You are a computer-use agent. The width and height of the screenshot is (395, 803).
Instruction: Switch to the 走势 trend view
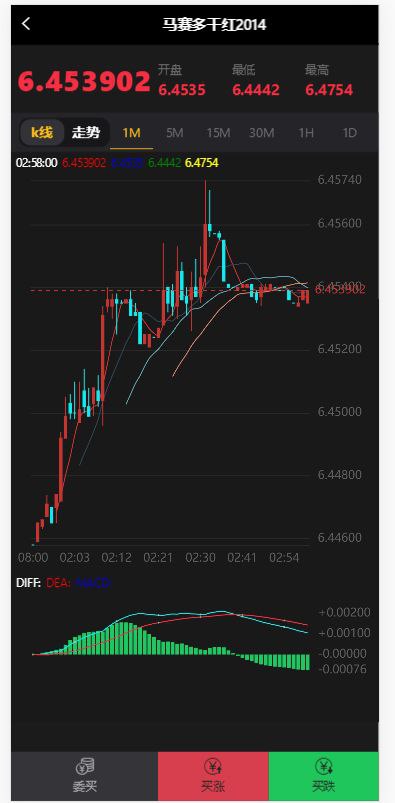coord(86,133)
